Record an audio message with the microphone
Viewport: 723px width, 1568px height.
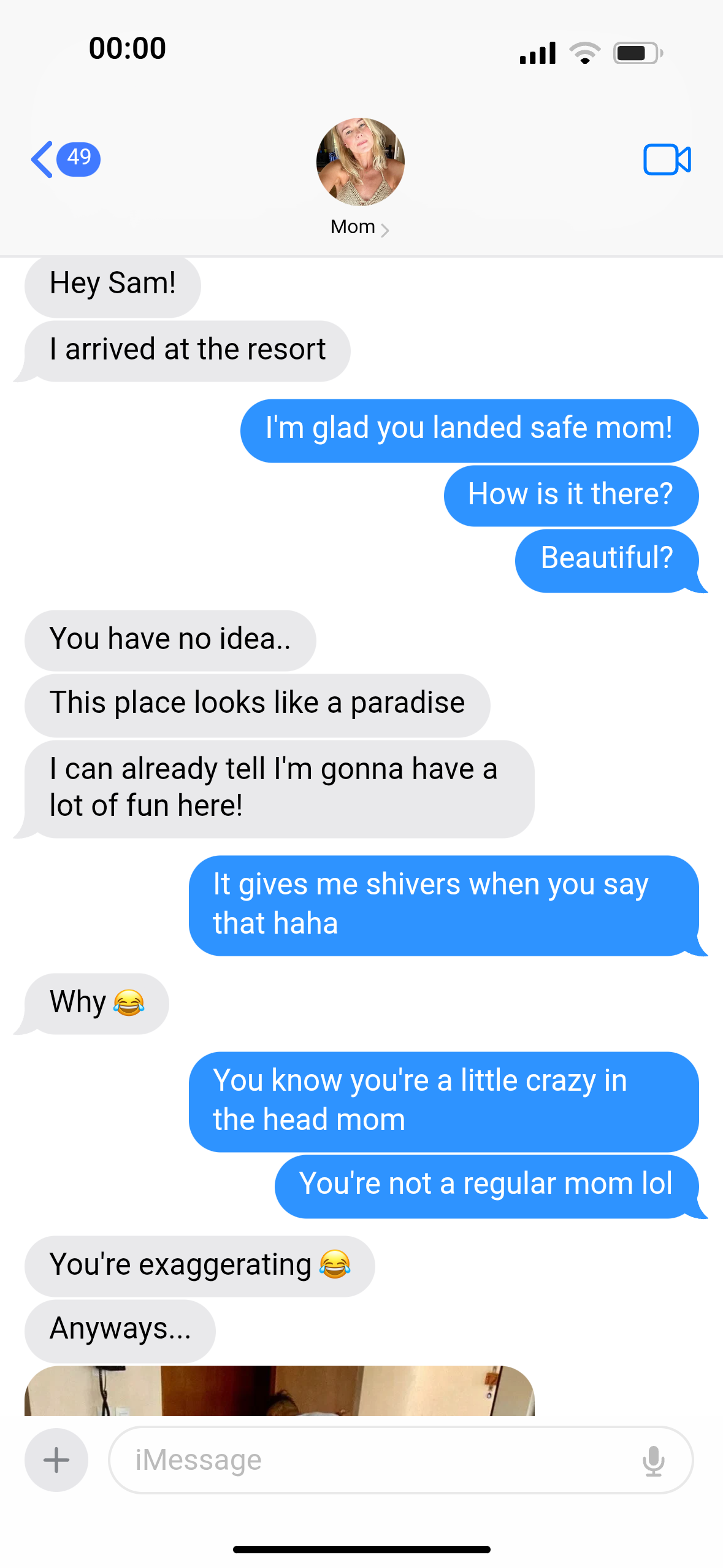[653, 1460]
